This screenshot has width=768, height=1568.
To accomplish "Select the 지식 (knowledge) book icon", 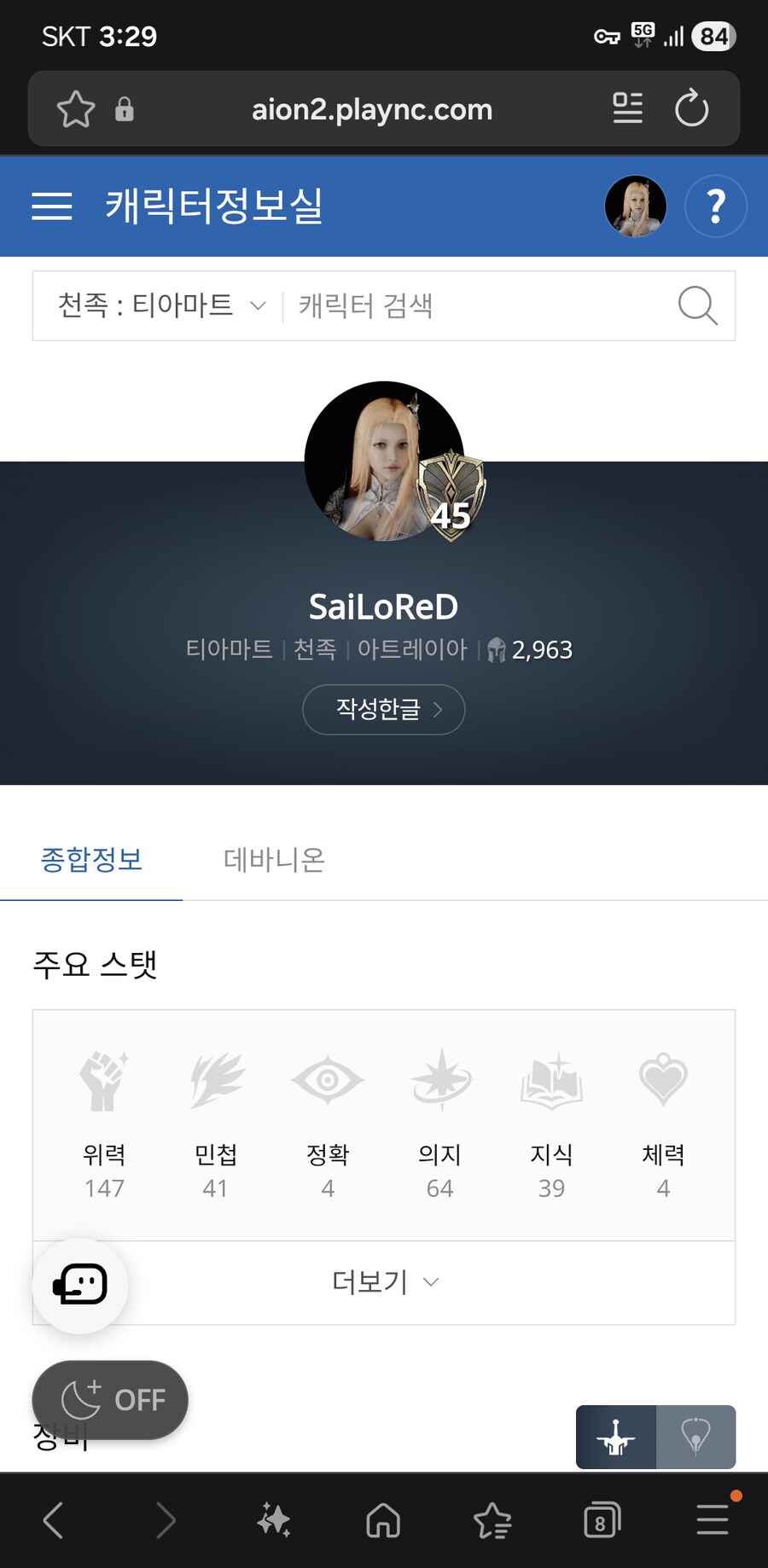I will click(x=551, y=1080).
